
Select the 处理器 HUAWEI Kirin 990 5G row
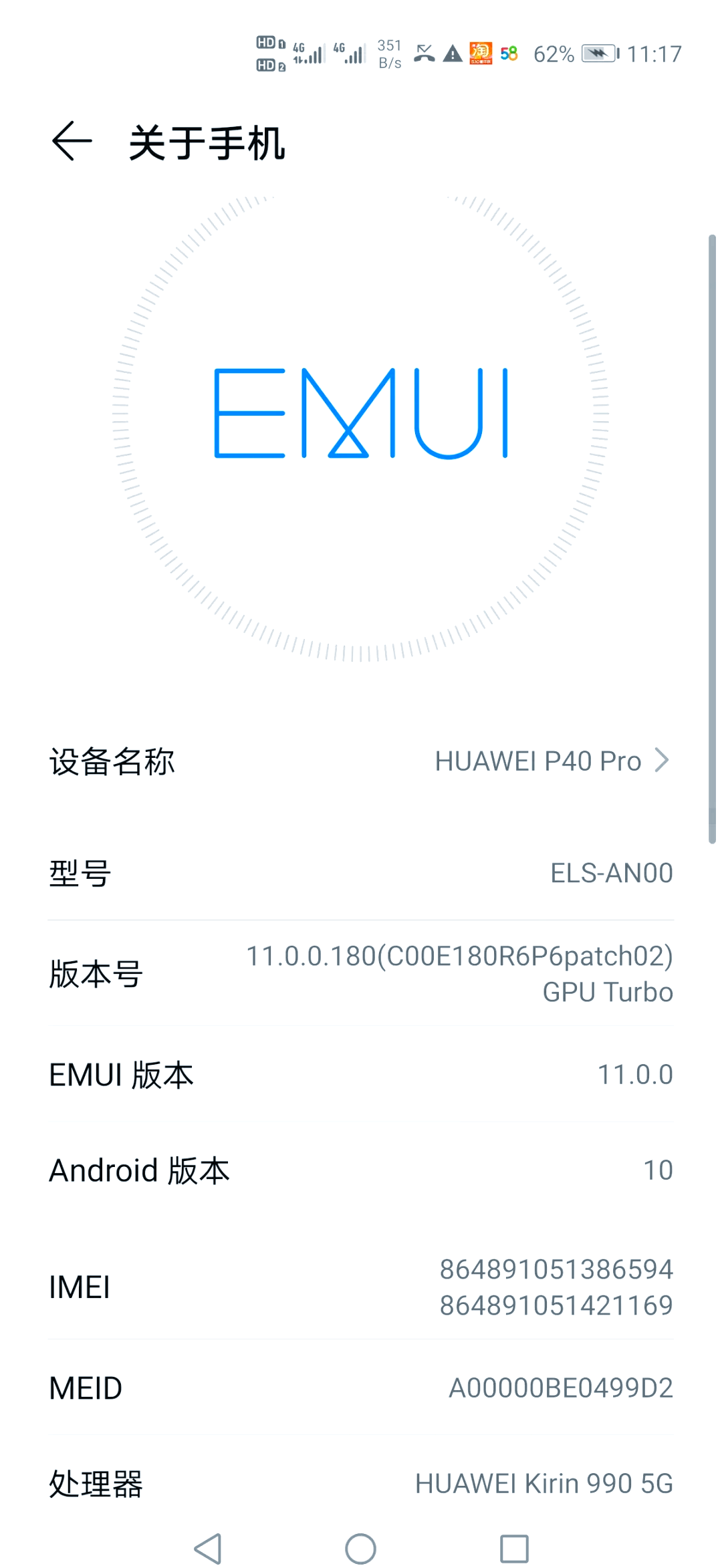pyautogui.click(x=361, y=1484)
